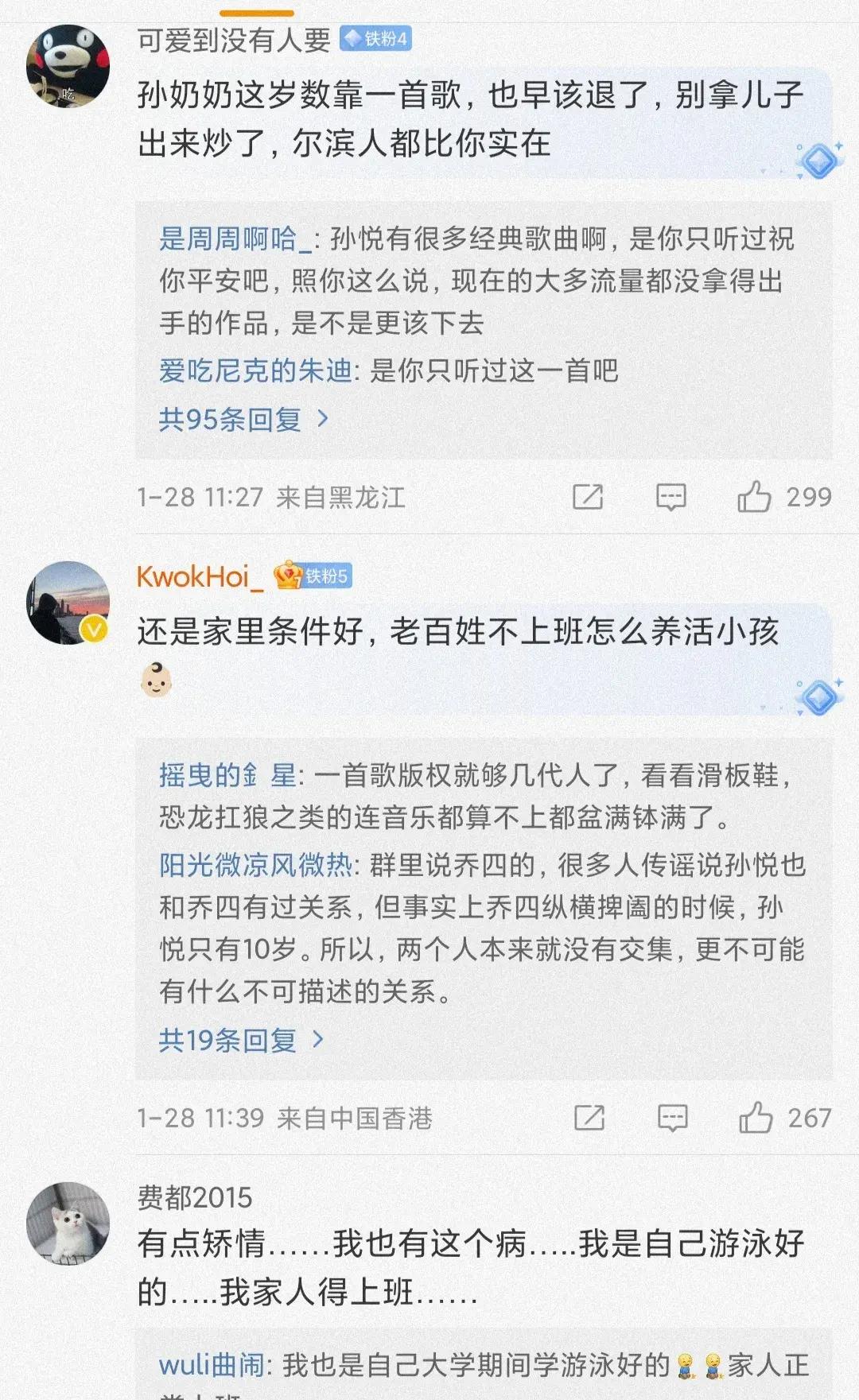Open username 可爱到没有人要 profile
859x1400 pixels.
point(233,40)
